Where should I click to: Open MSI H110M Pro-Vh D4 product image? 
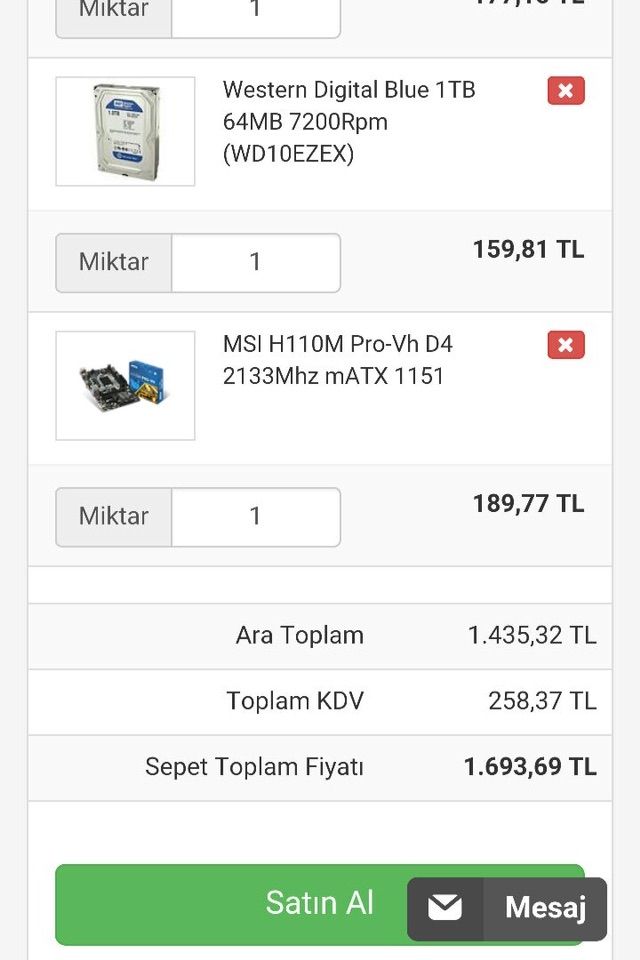tap(125, 385)
